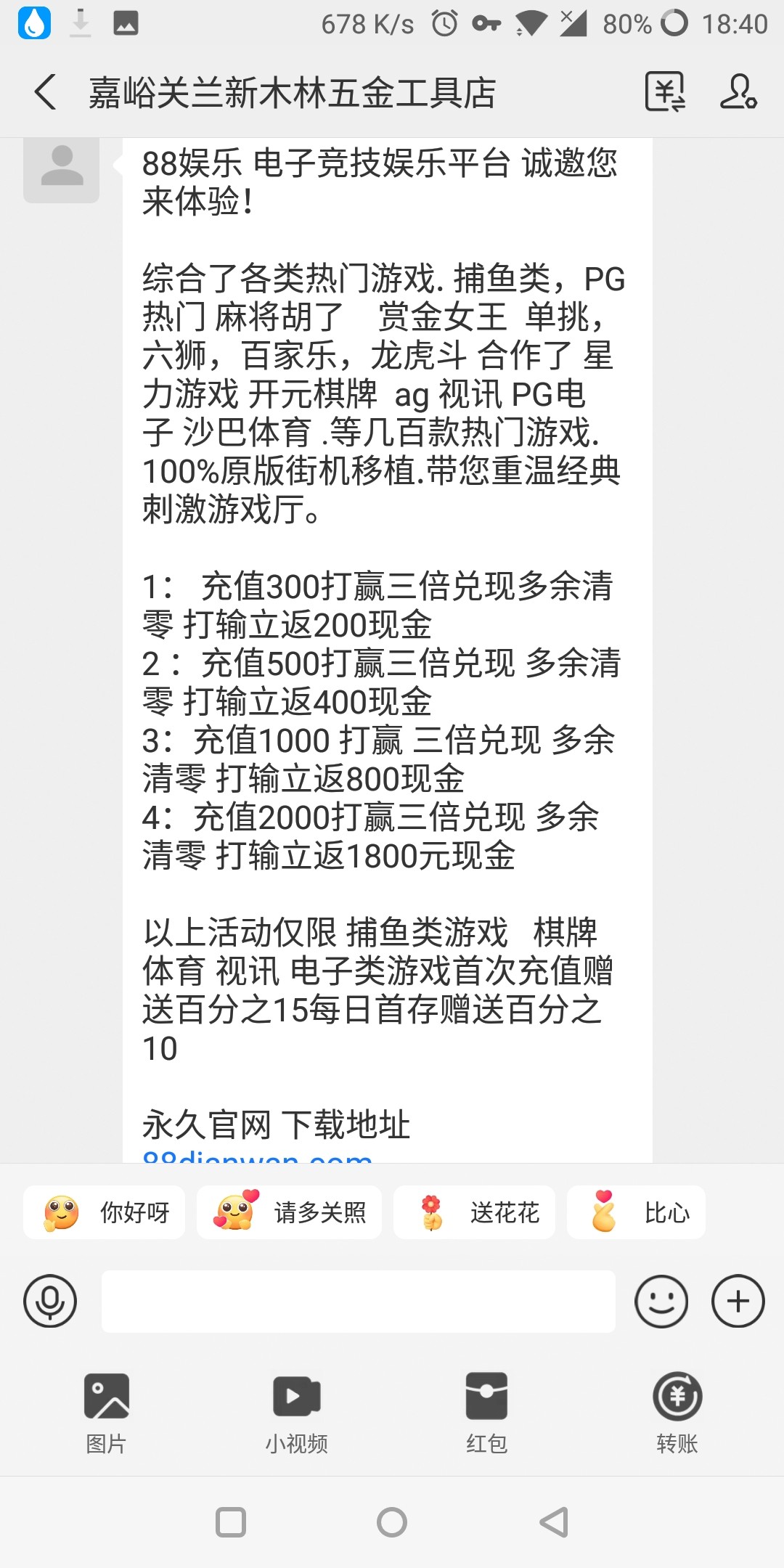The height and width of the screenshot is (1568, 784).
Task: Send the 送花花 quick reply
Action: click(x=474, y=1212)
